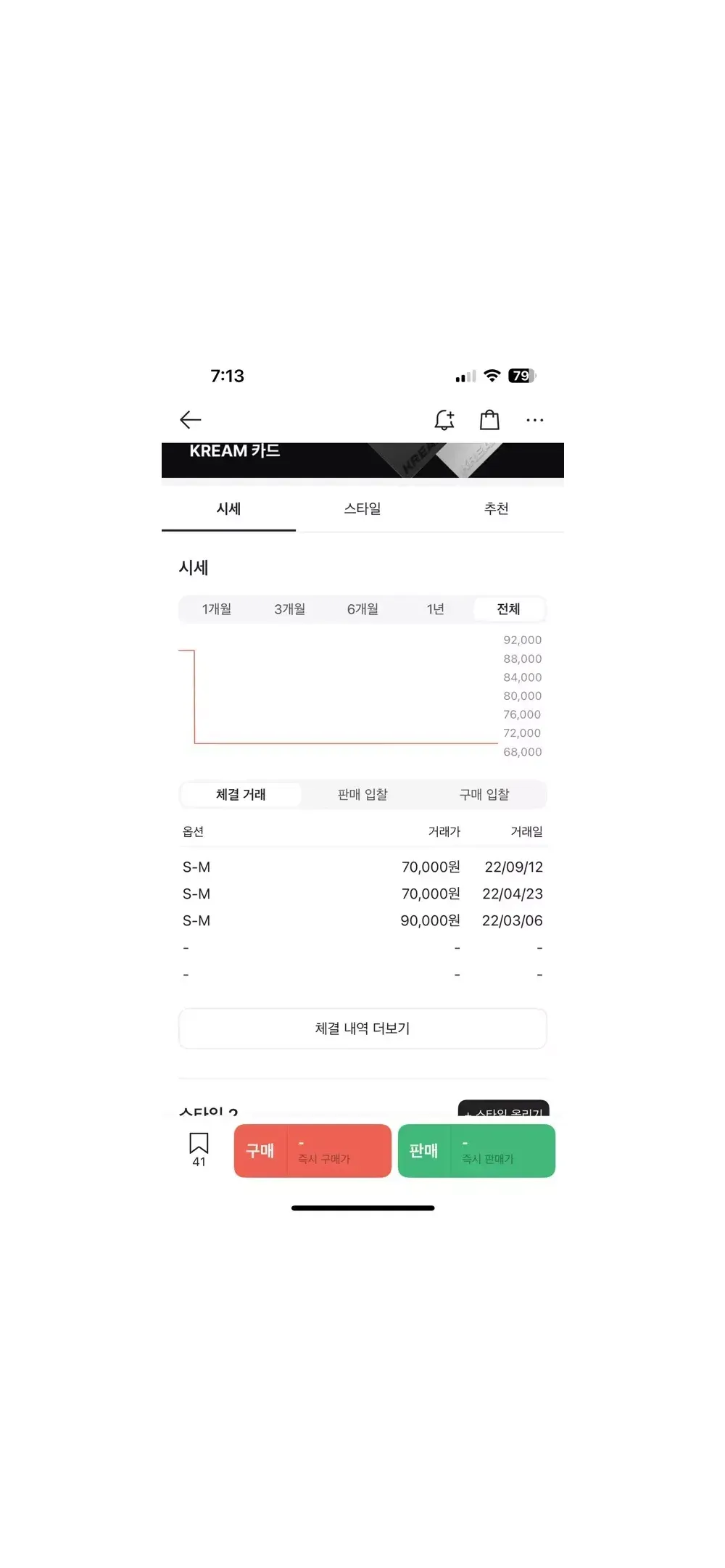Screen dimensions: 725x1568
Task: Select the 시세 tab
Action: click(x=228, y=509)
